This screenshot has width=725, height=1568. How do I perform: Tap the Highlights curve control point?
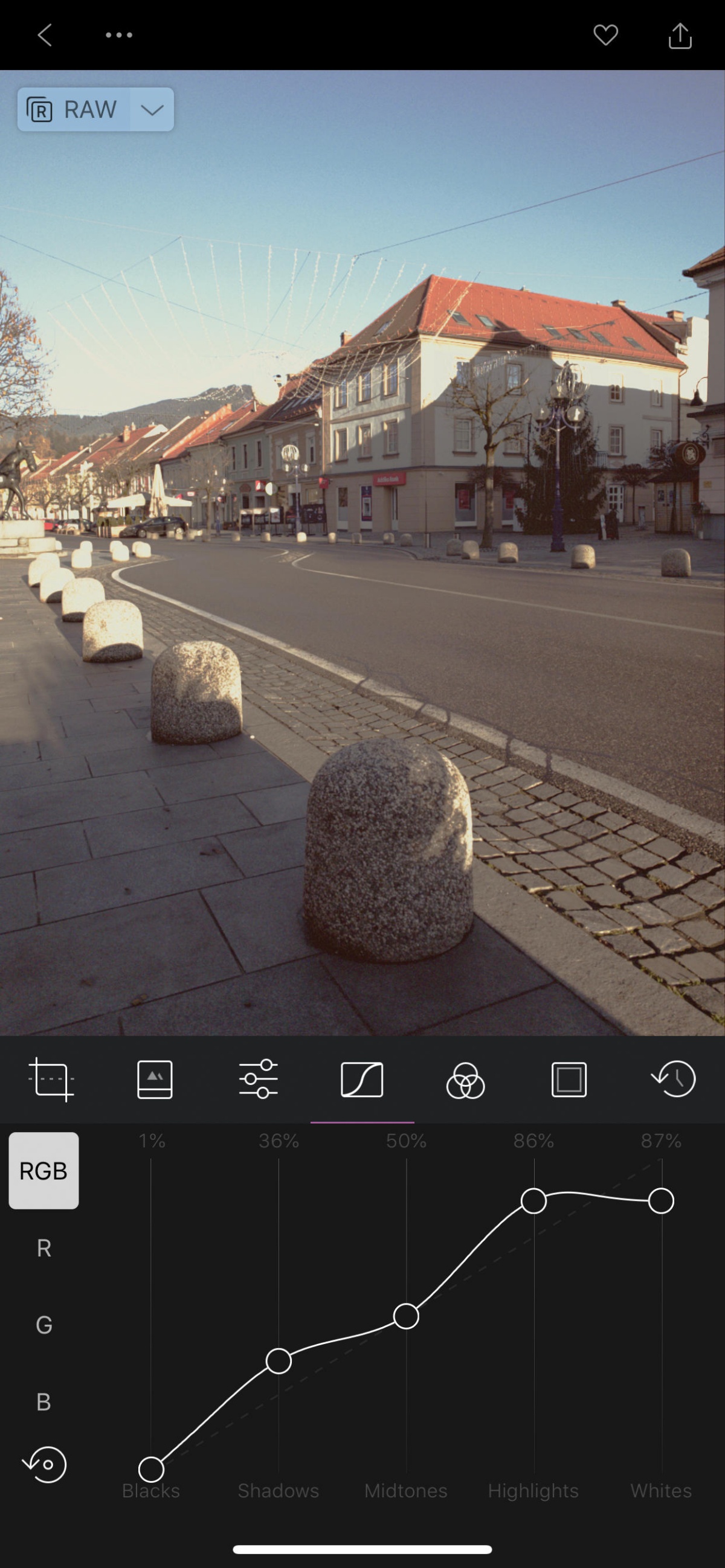click(x=533, y=1201)
